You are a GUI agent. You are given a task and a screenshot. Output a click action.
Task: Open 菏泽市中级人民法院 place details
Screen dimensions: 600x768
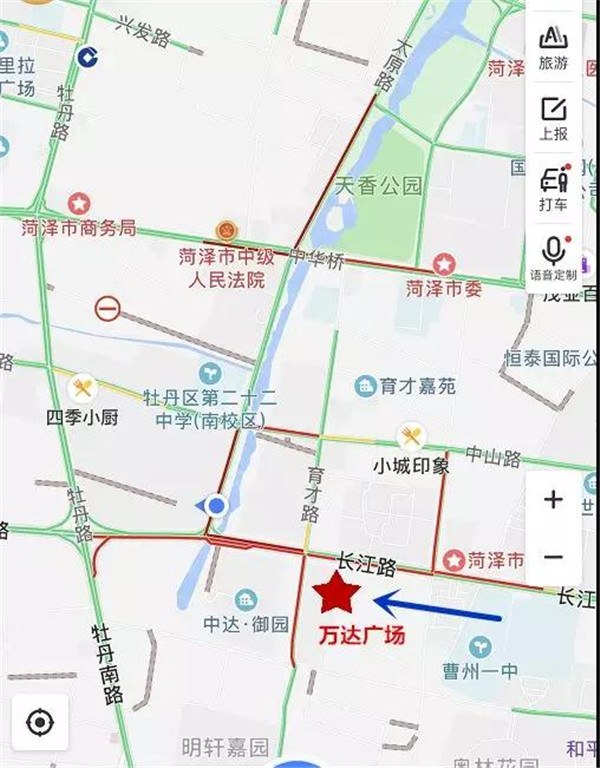[x=227, y=232]
